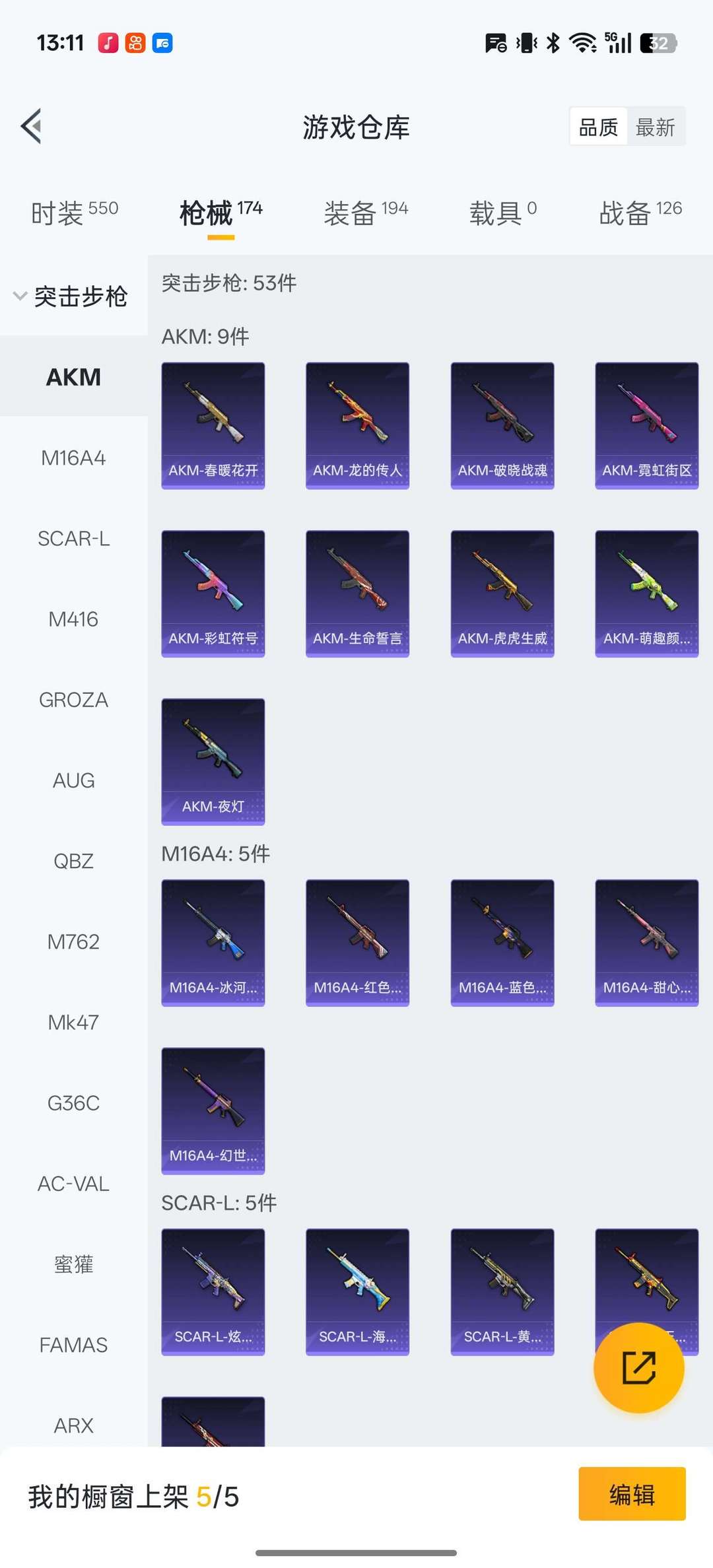Image resolution: width=713 pixels, height=1568 pixels.
Task: Open the AKM-彩虹符号 skin card
Action: (x=213, y=593)
